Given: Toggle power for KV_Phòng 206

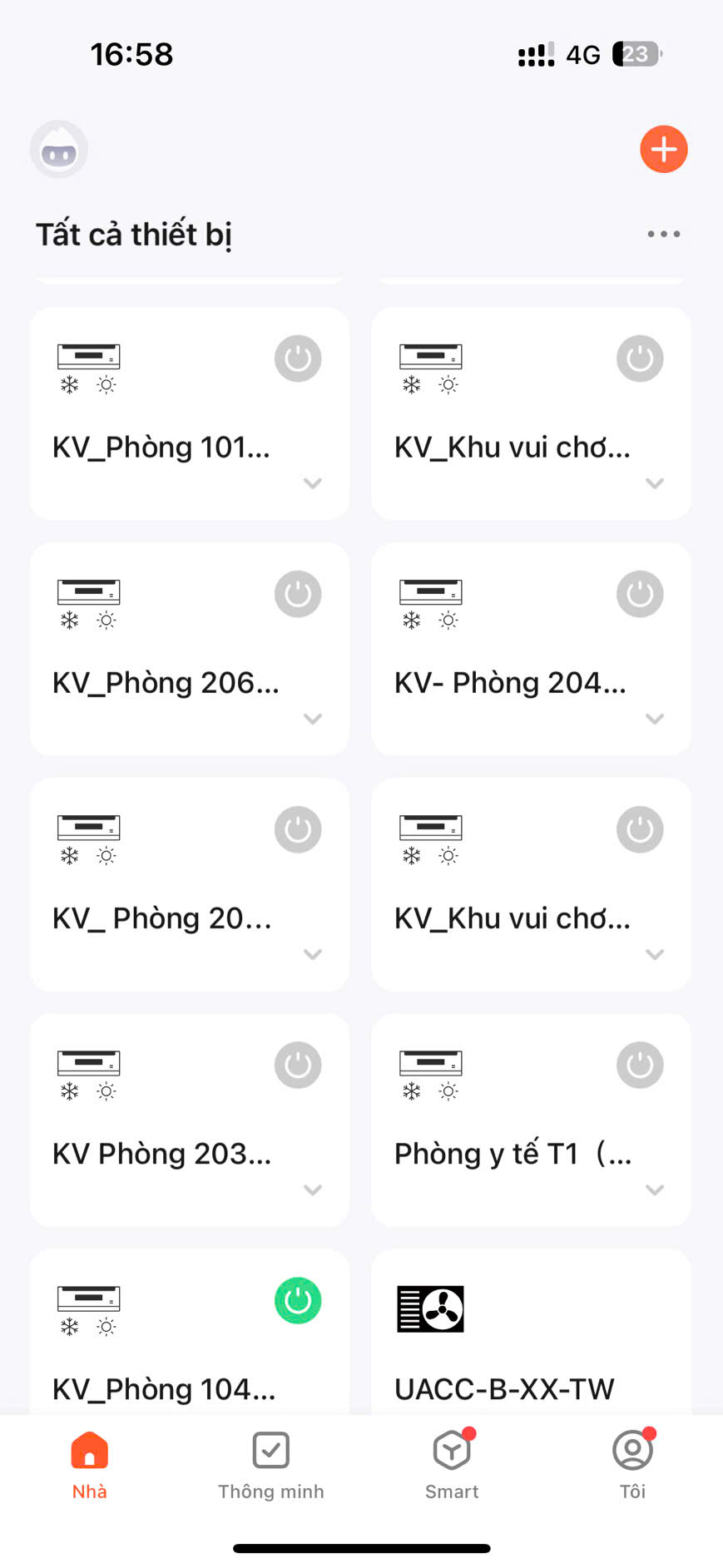Looking at the screenshot, I should pyautogui.click(x=298, y=594).
